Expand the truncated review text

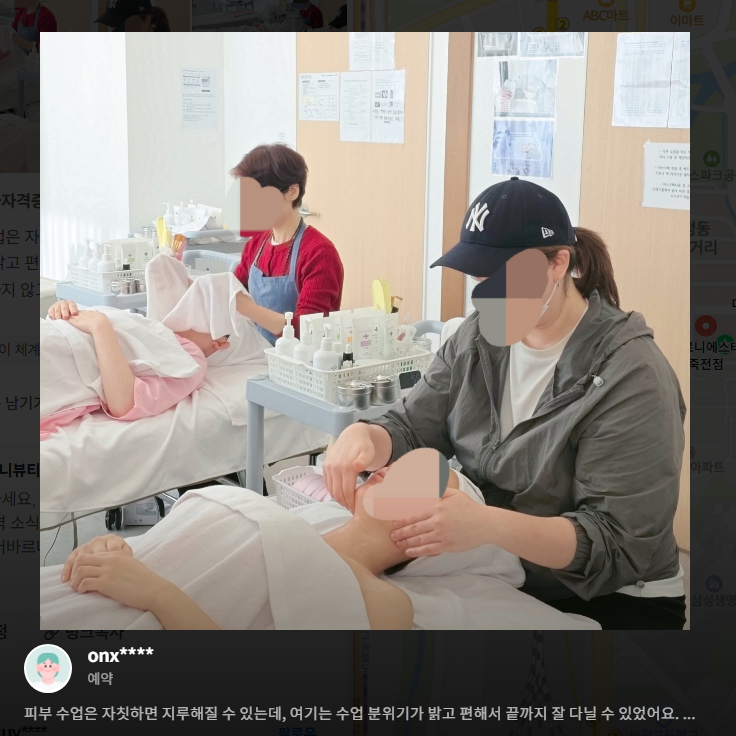[688, 714]
